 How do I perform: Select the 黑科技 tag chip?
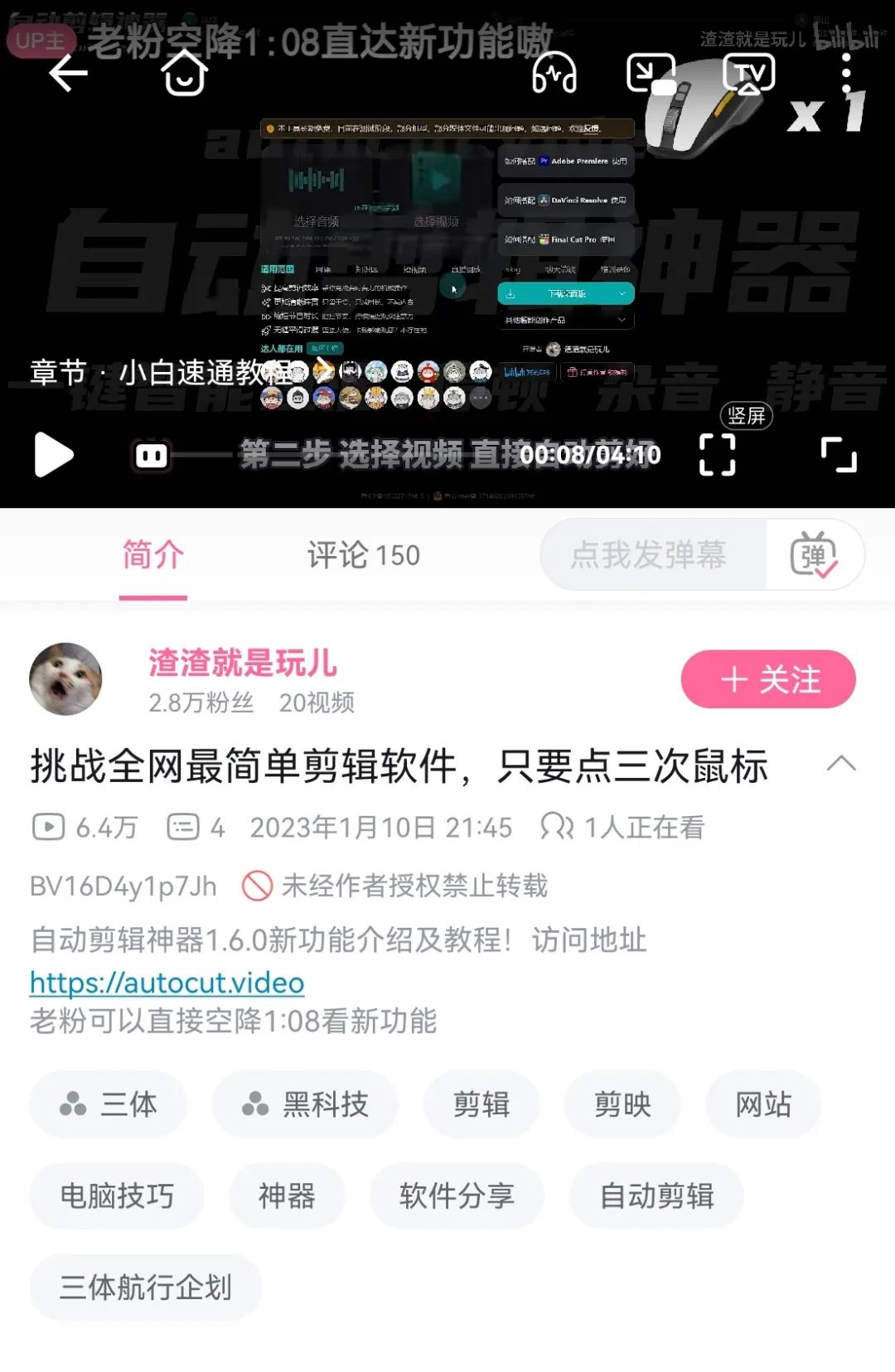coord(305,1104)
